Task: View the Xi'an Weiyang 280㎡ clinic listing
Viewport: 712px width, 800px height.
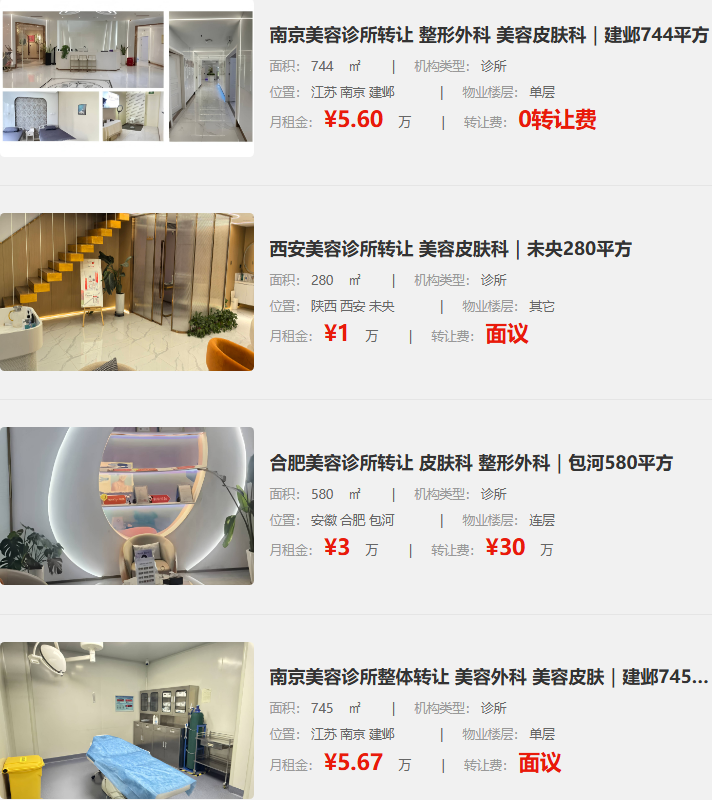Action: pos(450,249)
